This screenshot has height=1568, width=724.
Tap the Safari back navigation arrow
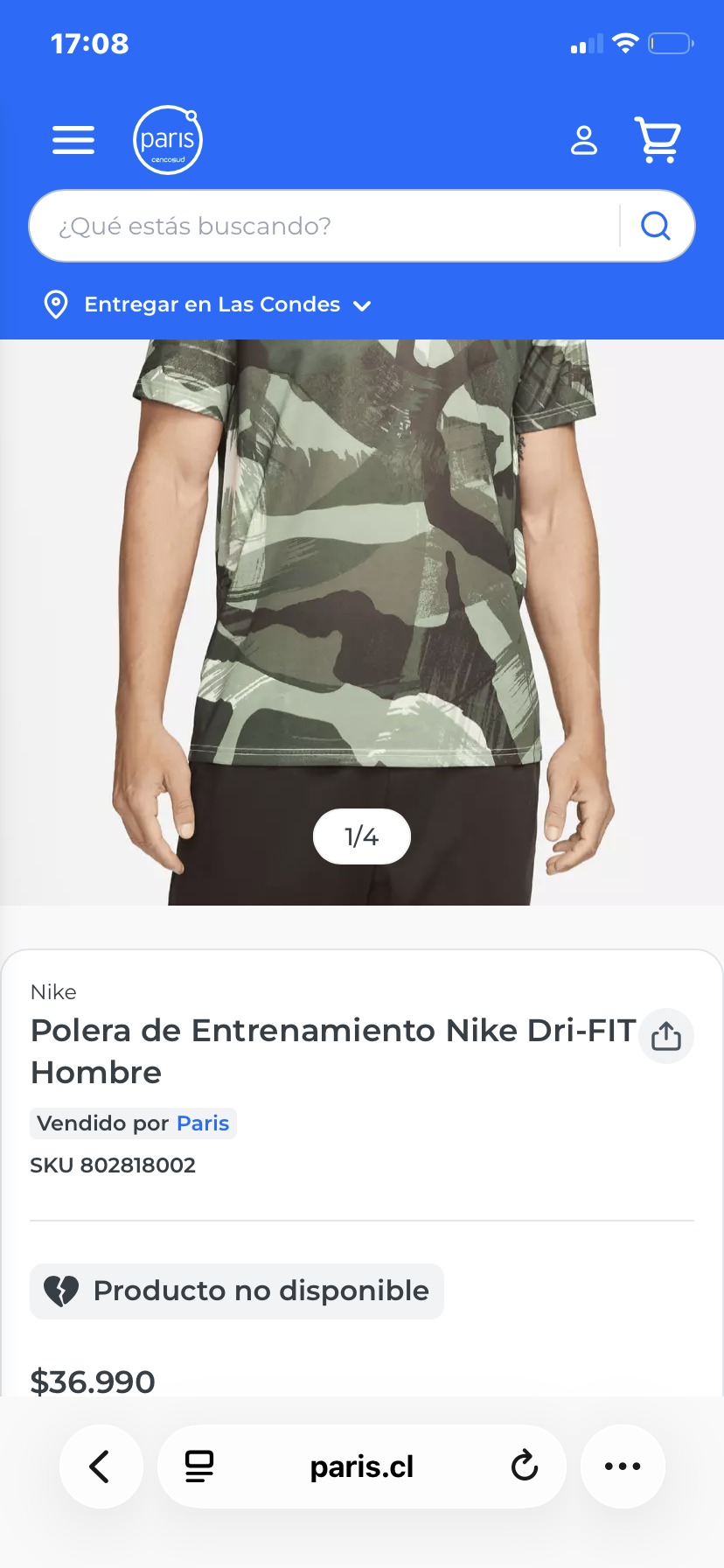pos(101,1466)
